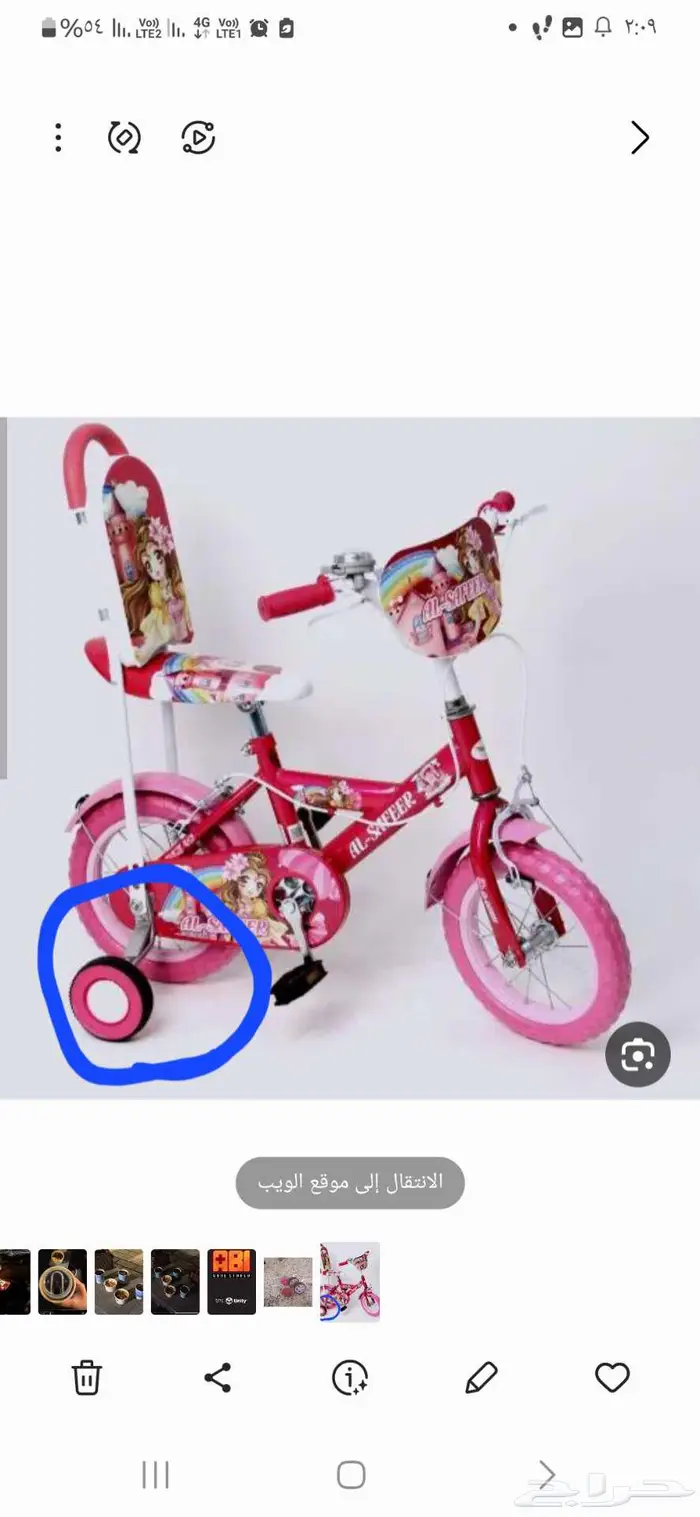Screen dimensions: 700x1517
Task: View image info details
Action: point(350,1377)
